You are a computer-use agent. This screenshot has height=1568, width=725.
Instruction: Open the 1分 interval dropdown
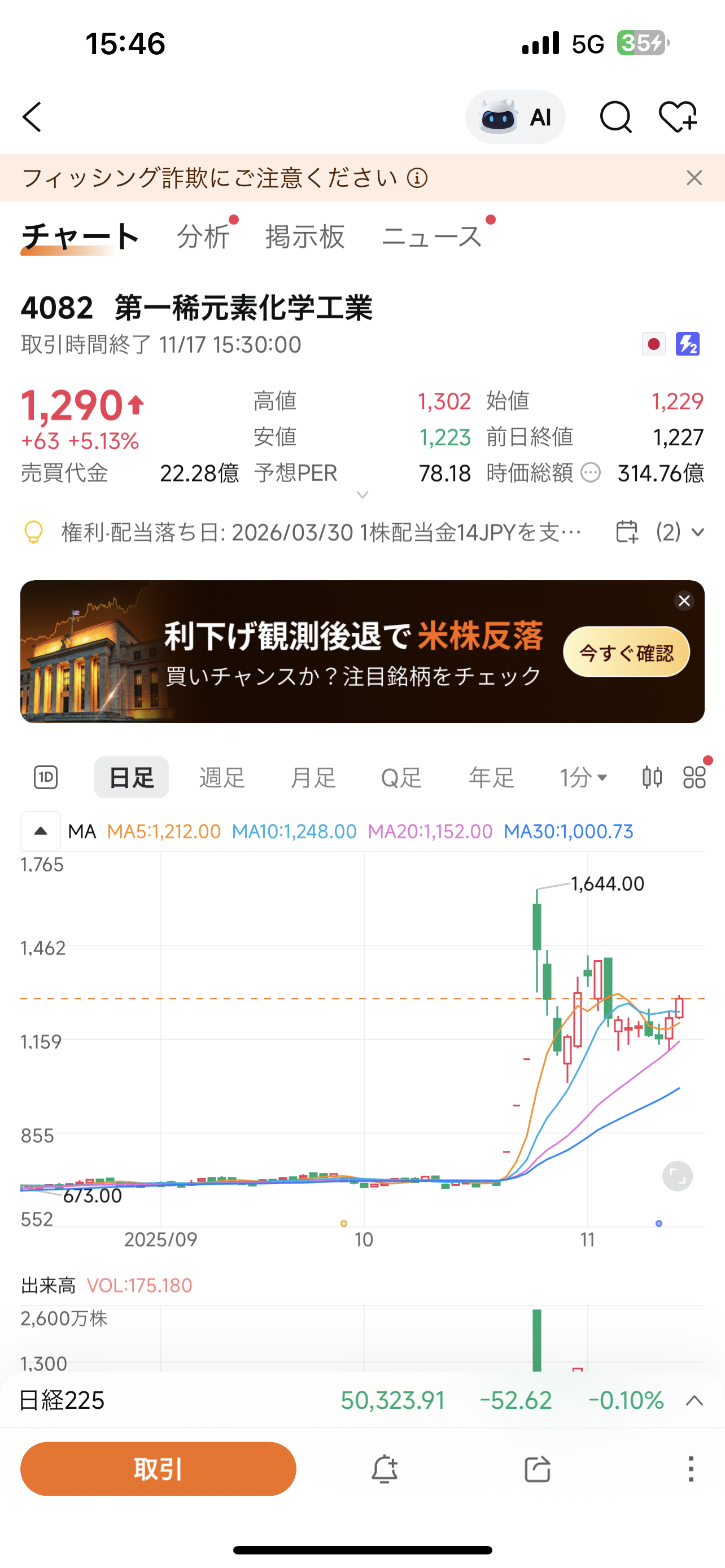(x=583, y=777)
